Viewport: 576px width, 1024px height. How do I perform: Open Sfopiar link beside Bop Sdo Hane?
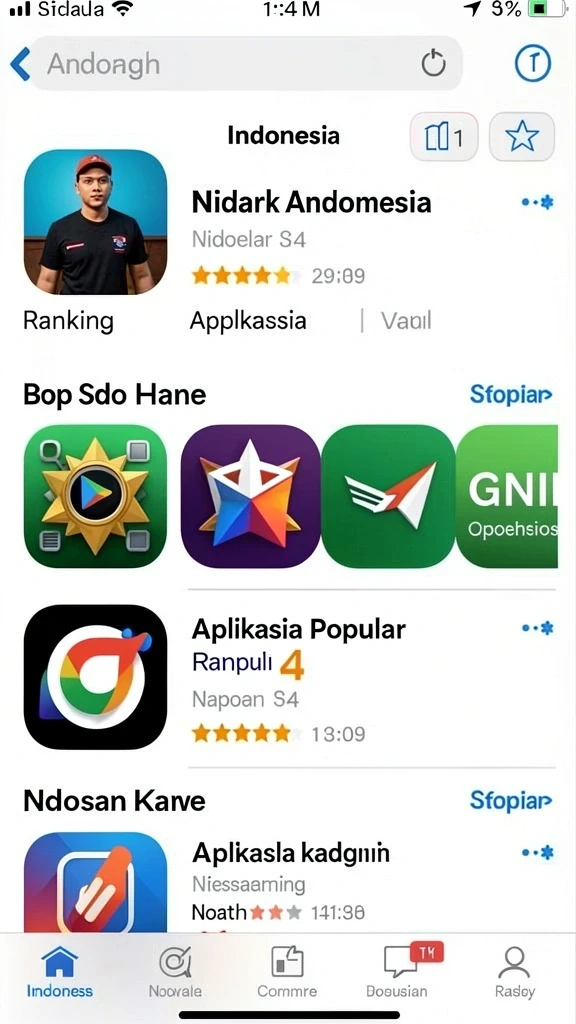coord(511,394)
